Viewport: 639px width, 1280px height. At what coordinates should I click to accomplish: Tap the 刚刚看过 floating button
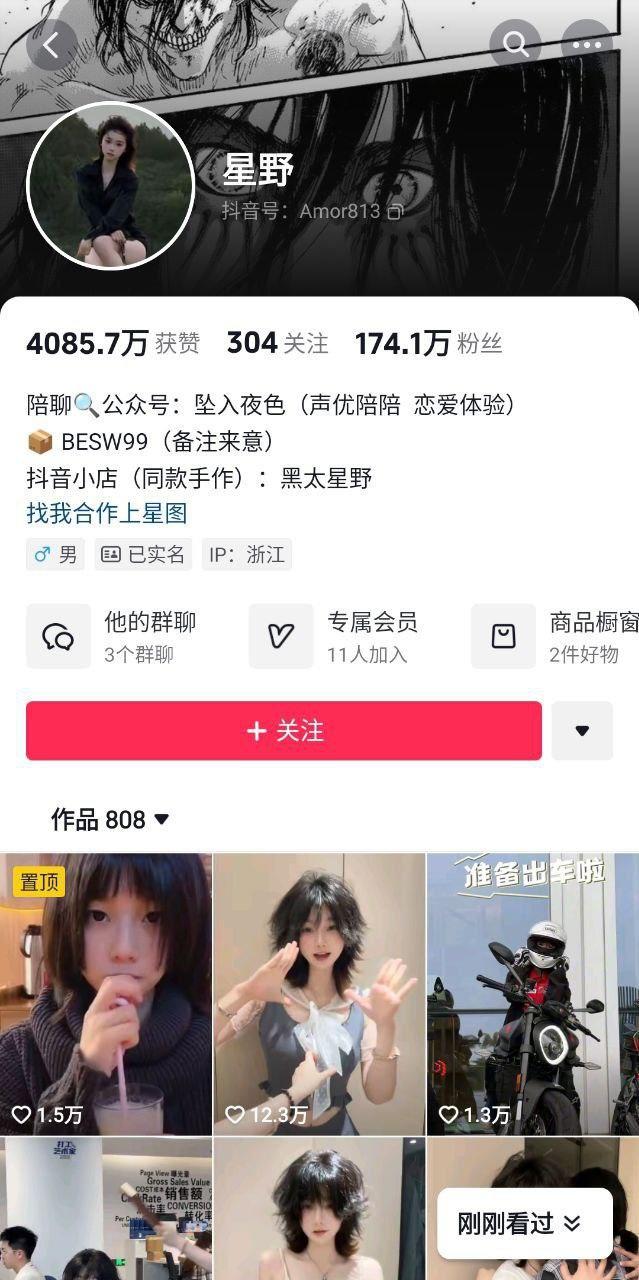(524, 1223)
